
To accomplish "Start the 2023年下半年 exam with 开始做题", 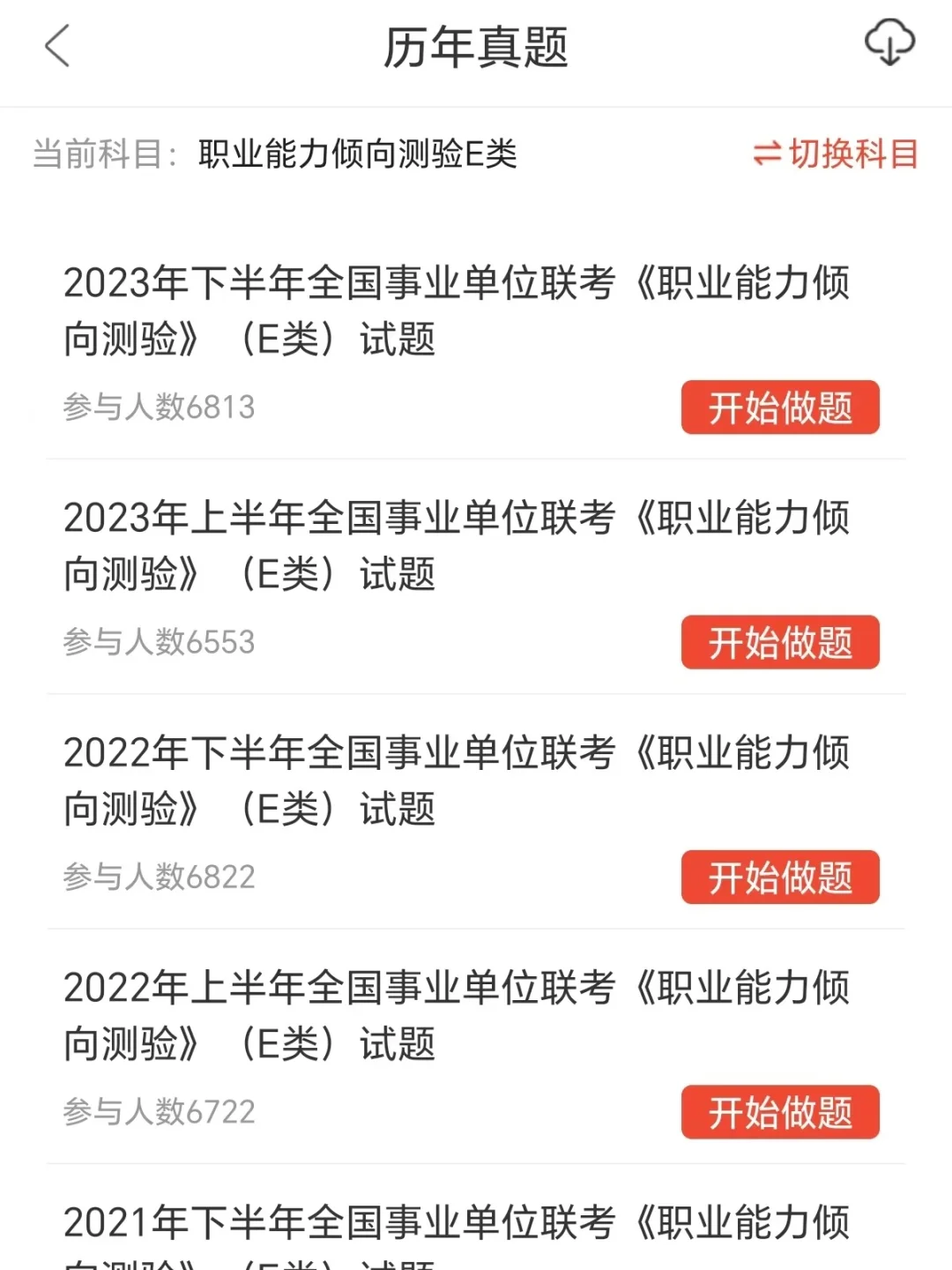I will coord(780,407).
